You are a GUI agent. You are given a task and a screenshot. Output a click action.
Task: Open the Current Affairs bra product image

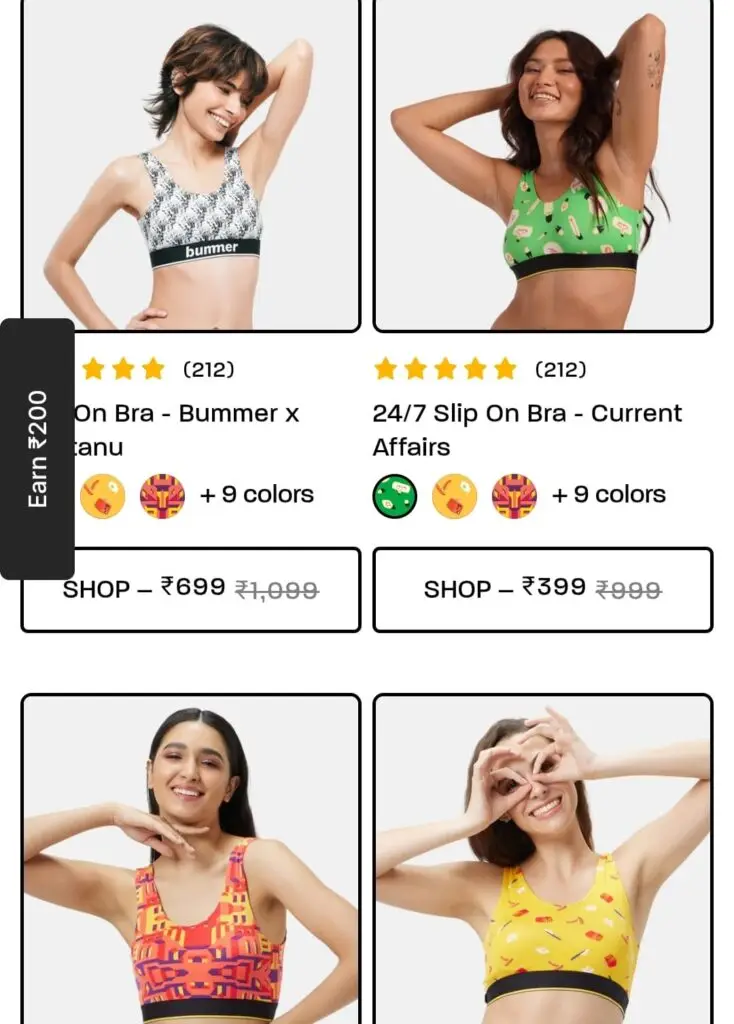point(542,165)
